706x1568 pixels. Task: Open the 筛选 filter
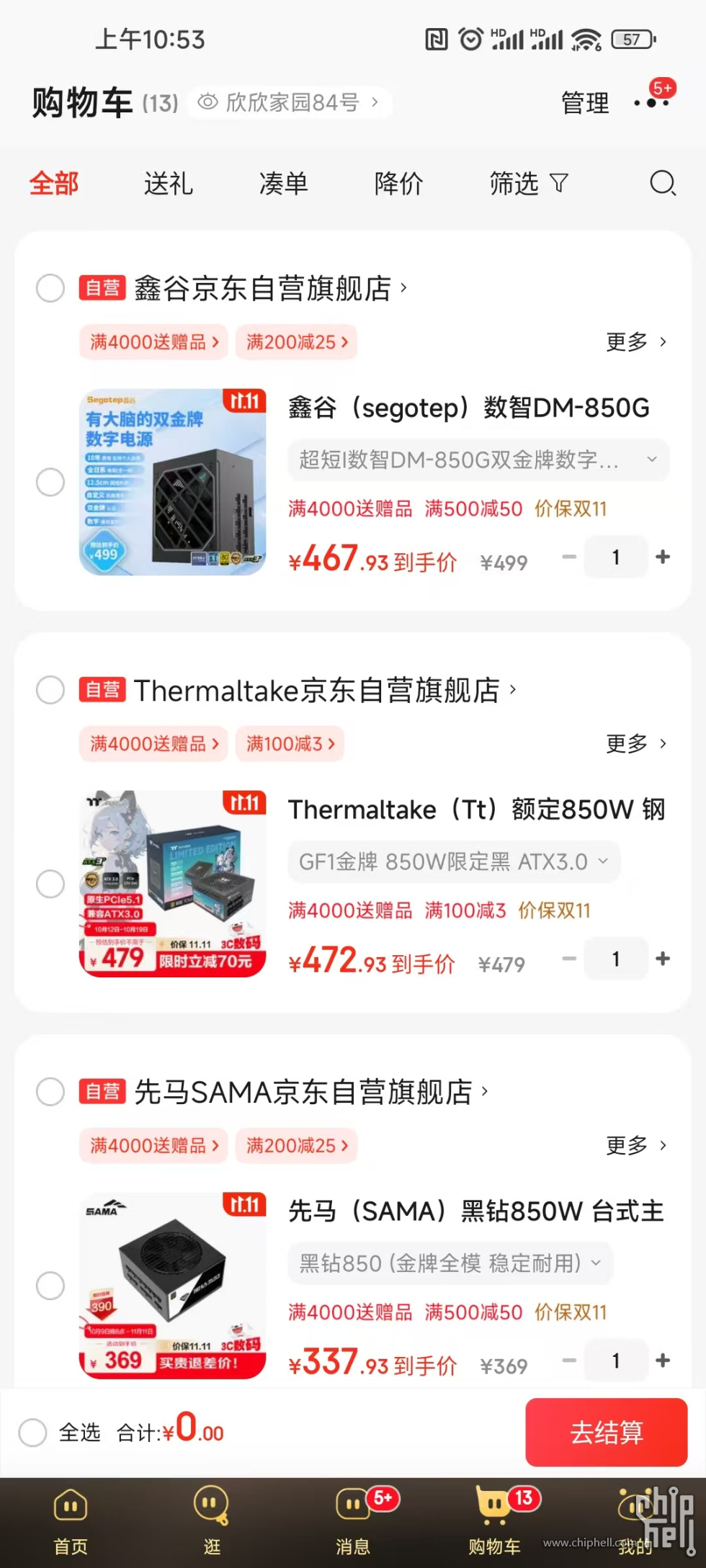coord(528,184)
